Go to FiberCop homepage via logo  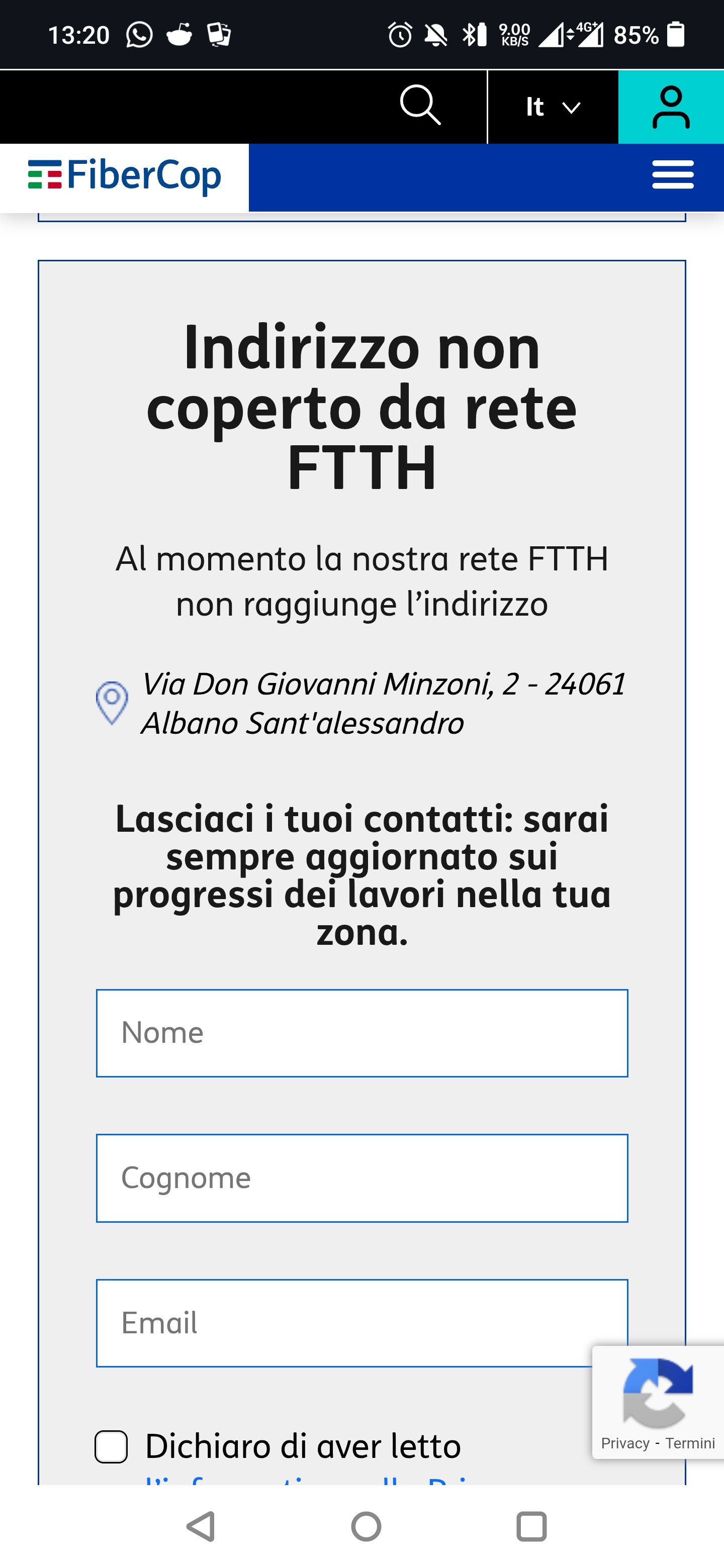pyautogui.click(x=124, y=176)
